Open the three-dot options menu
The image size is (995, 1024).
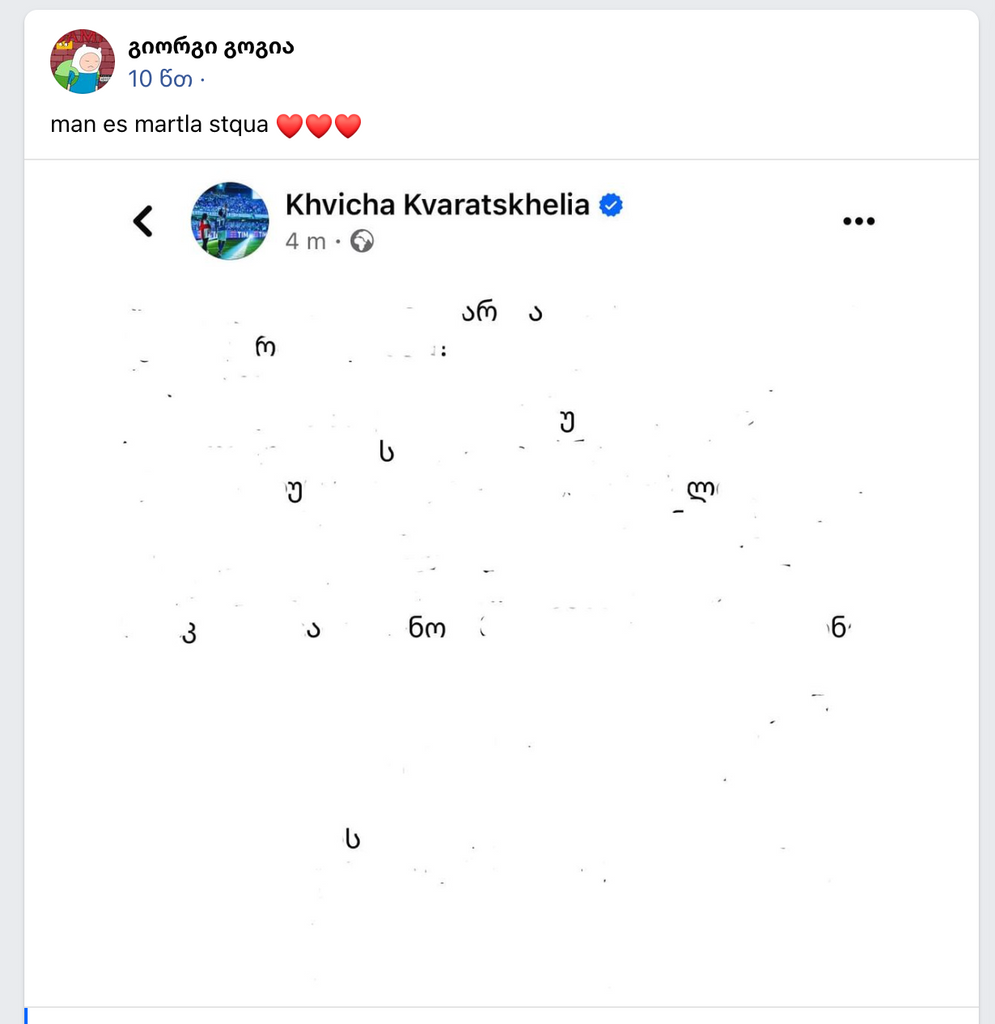(x=859, y=221)
